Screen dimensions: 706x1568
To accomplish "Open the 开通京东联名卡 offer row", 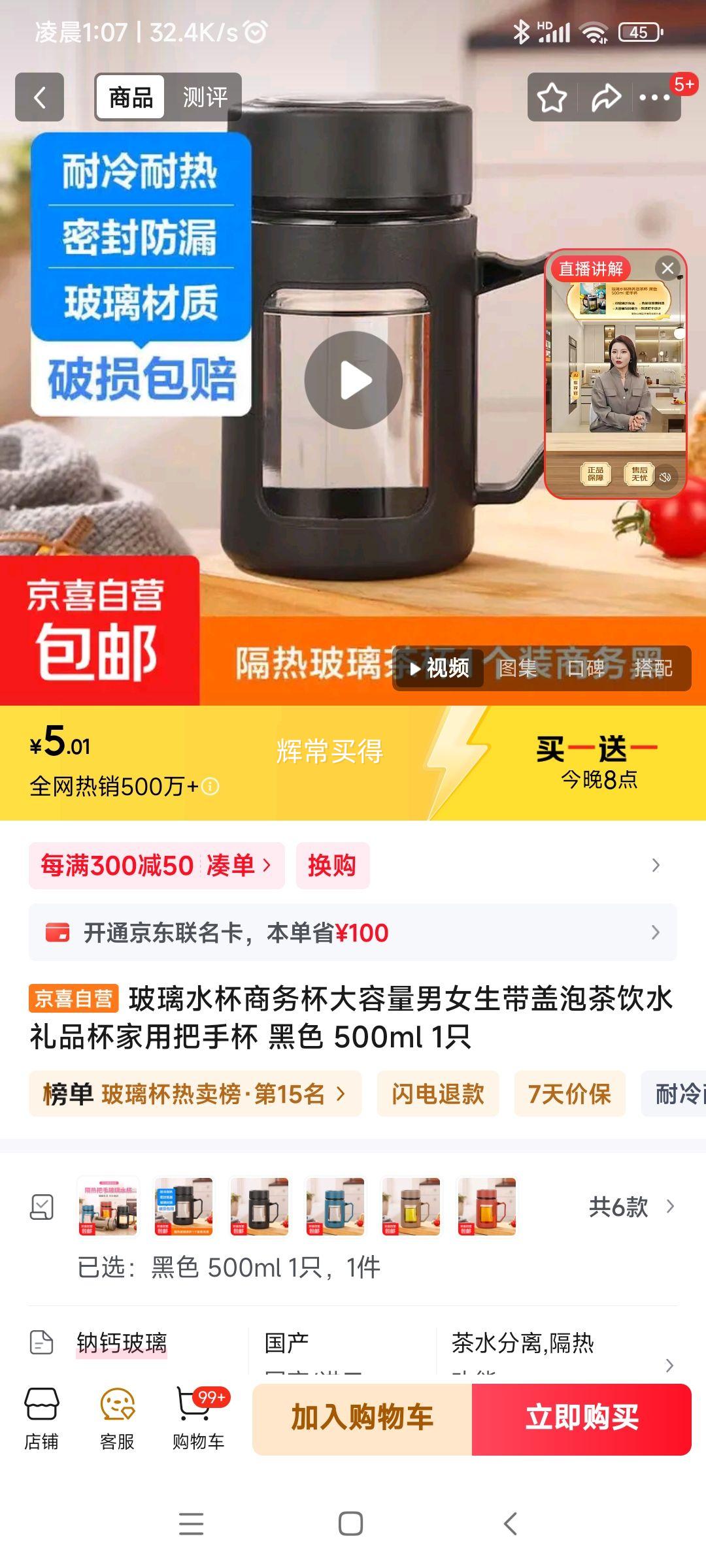I will tap(353, 932).
